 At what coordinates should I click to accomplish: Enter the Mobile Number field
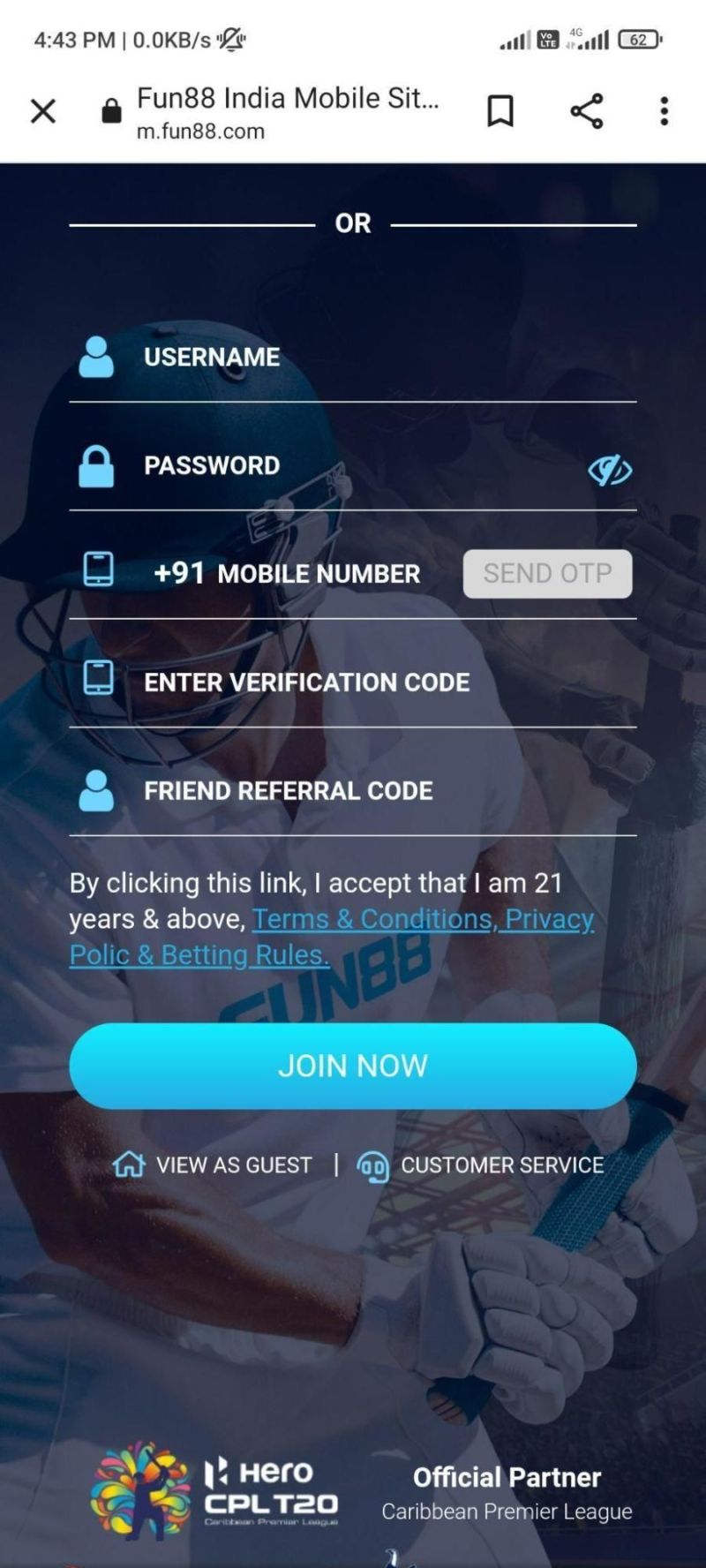[318, 574]
